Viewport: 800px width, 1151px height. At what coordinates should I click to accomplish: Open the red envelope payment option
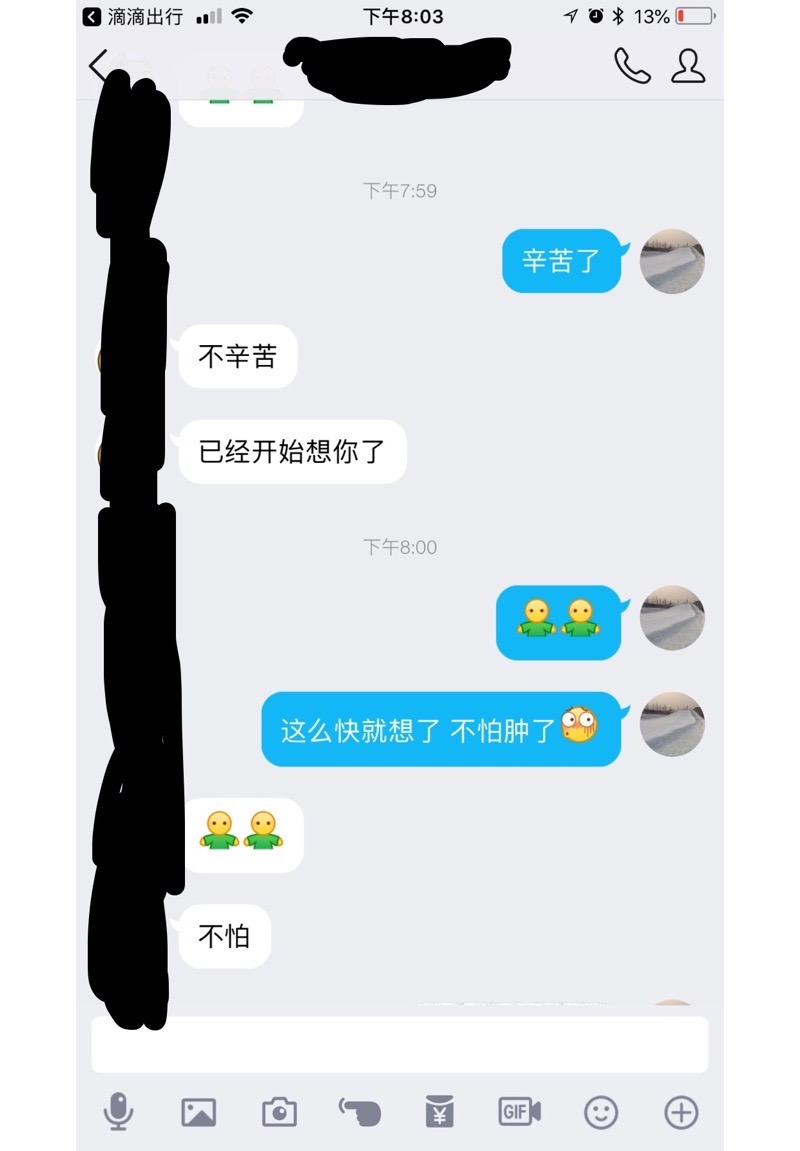click(439, 1111)
